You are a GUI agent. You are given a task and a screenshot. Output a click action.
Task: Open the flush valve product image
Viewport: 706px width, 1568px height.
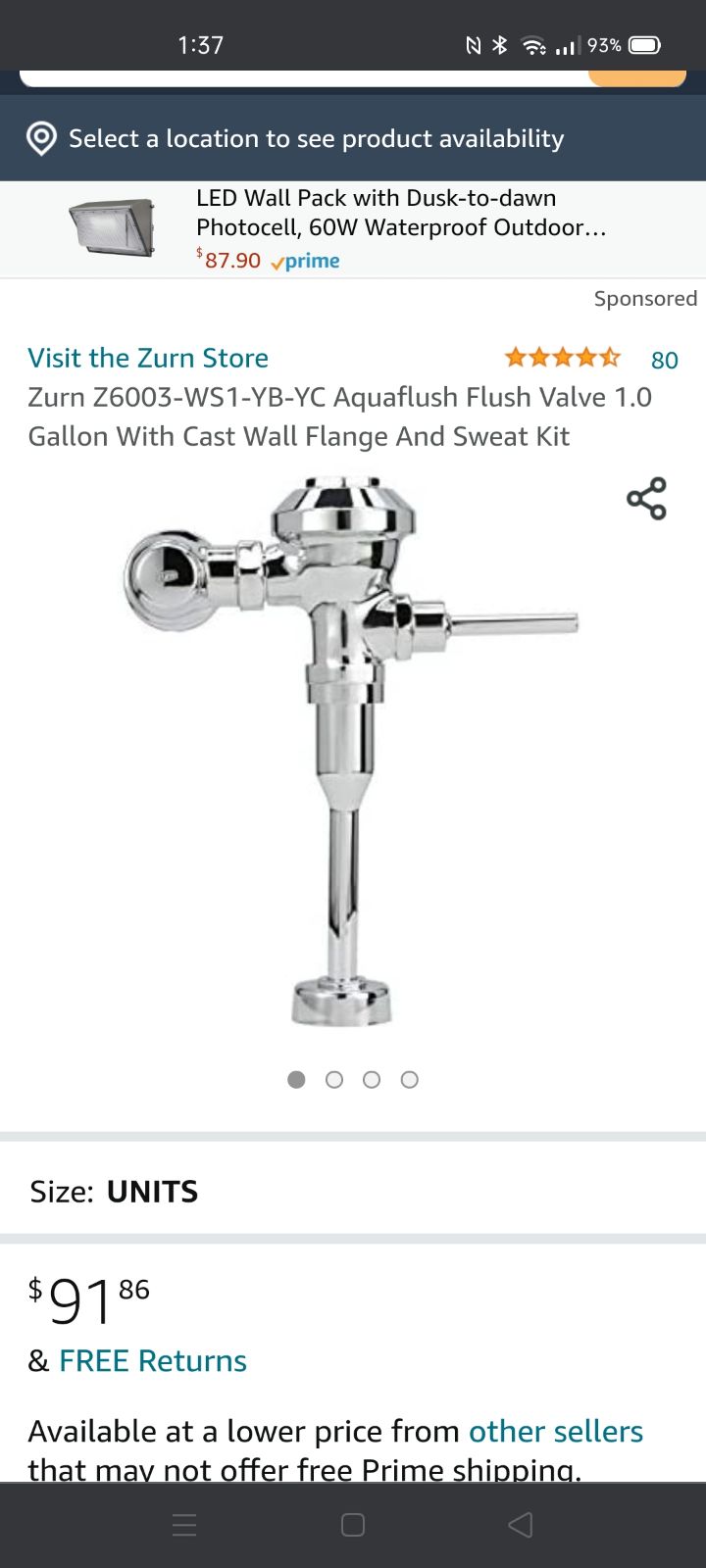[350, 752]
